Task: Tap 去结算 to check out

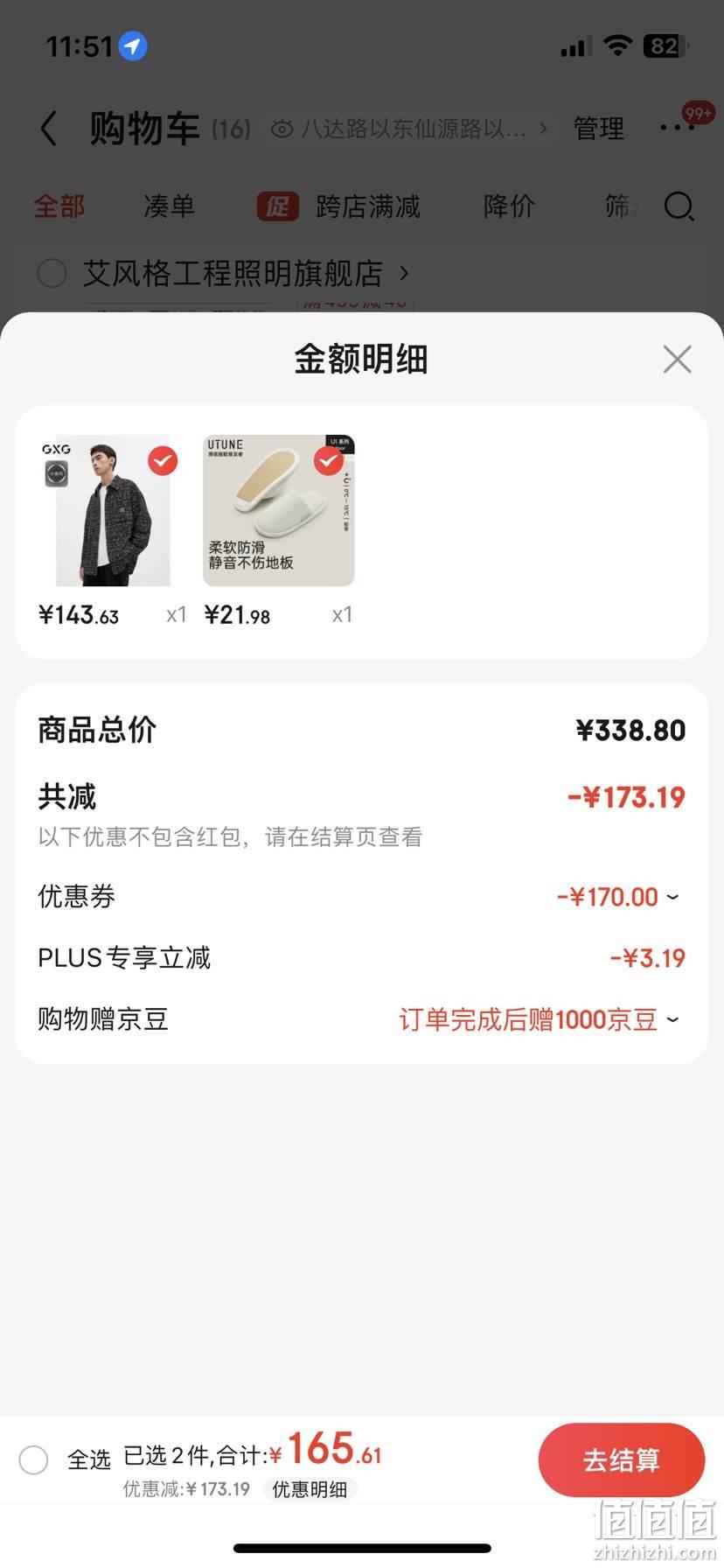Action: coord(622,1459)
